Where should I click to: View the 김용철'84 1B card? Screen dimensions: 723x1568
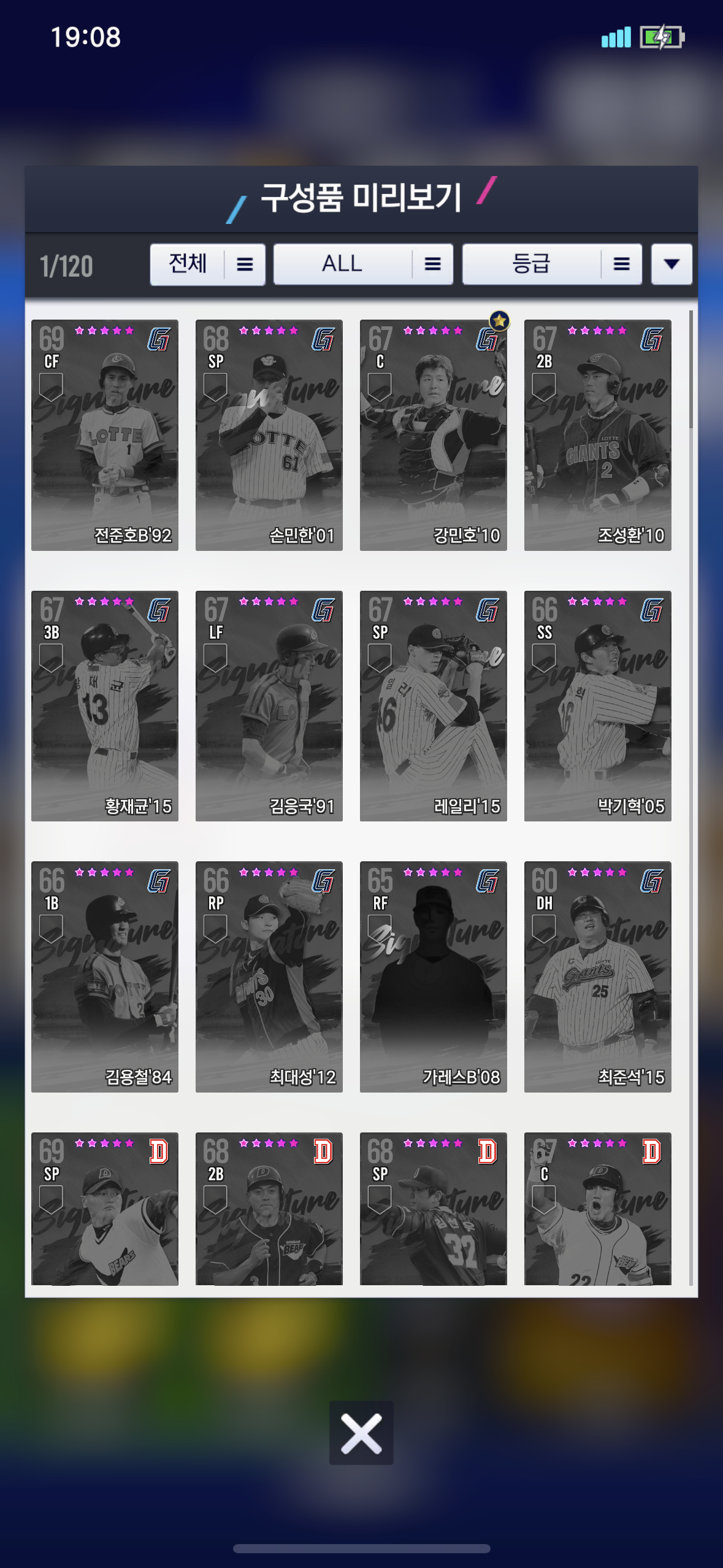coord(105,977)
